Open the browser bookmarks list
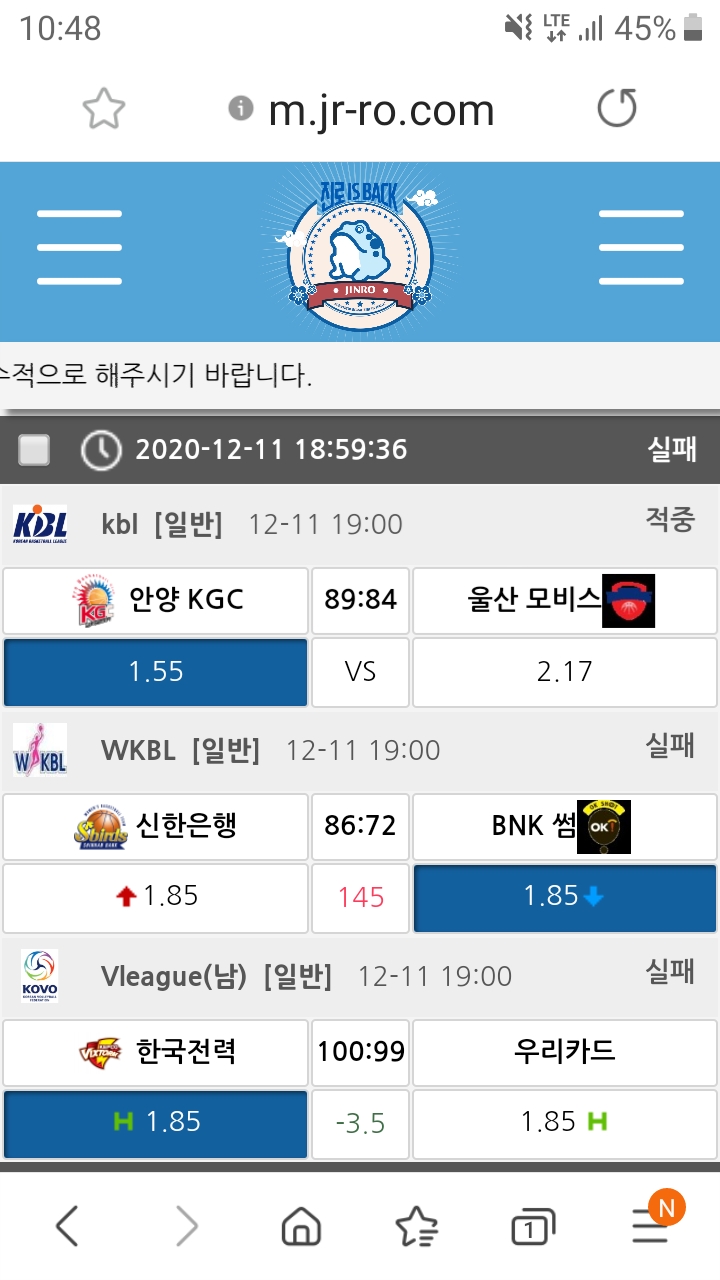 point(416,1226)
